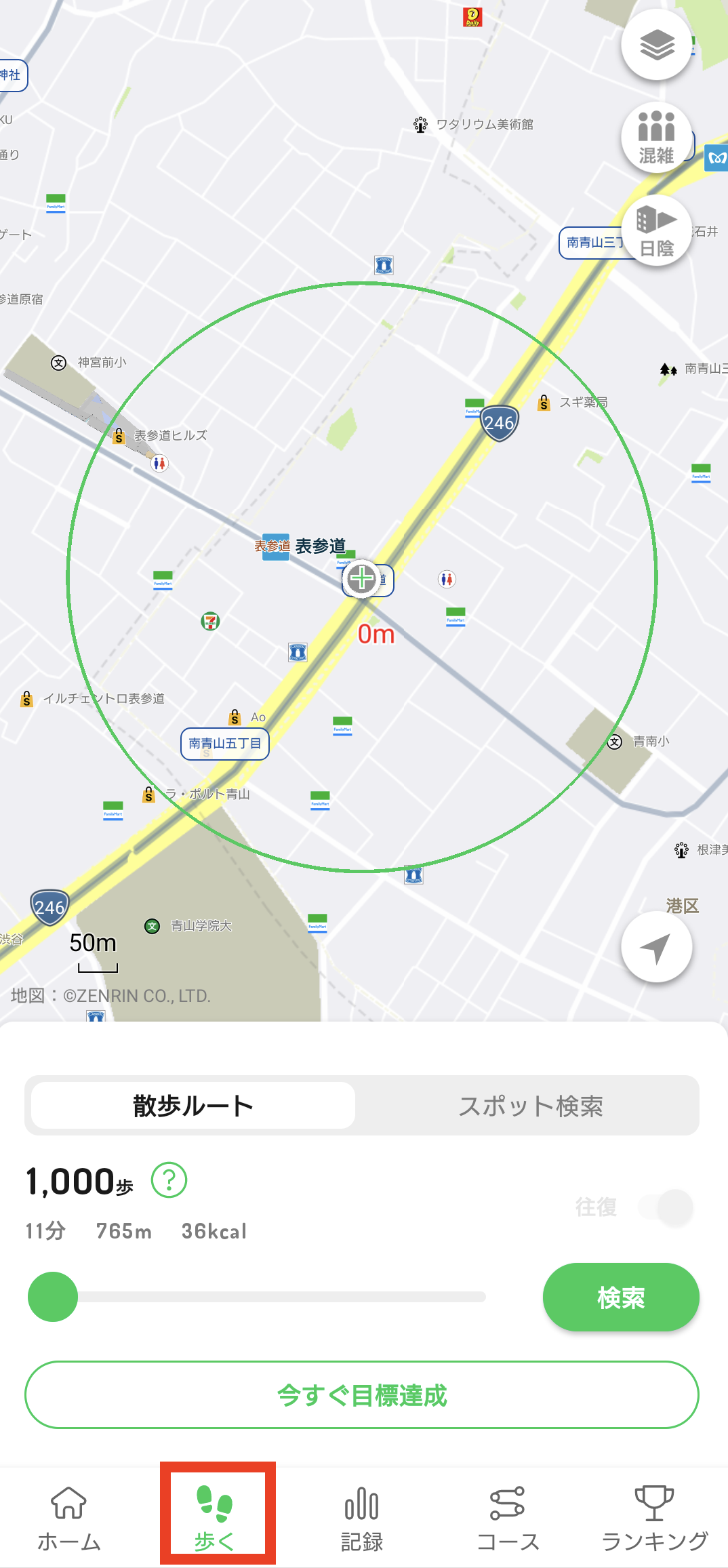Switch to the スポット検索 tab

(530, 1106)
